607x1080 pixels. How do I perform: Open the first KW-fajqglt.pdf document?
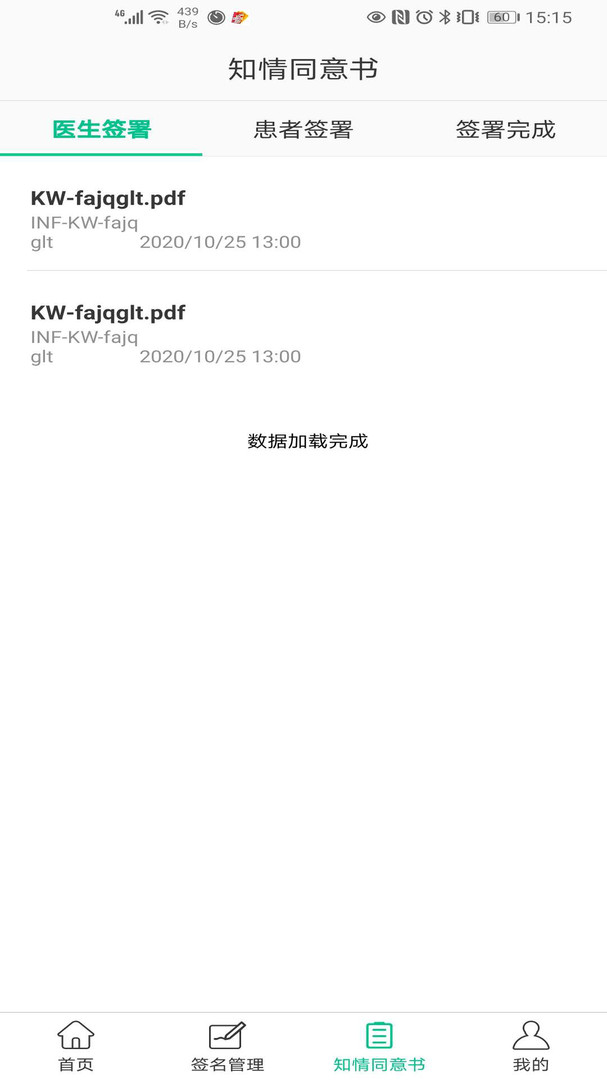(x=303, y=214)
